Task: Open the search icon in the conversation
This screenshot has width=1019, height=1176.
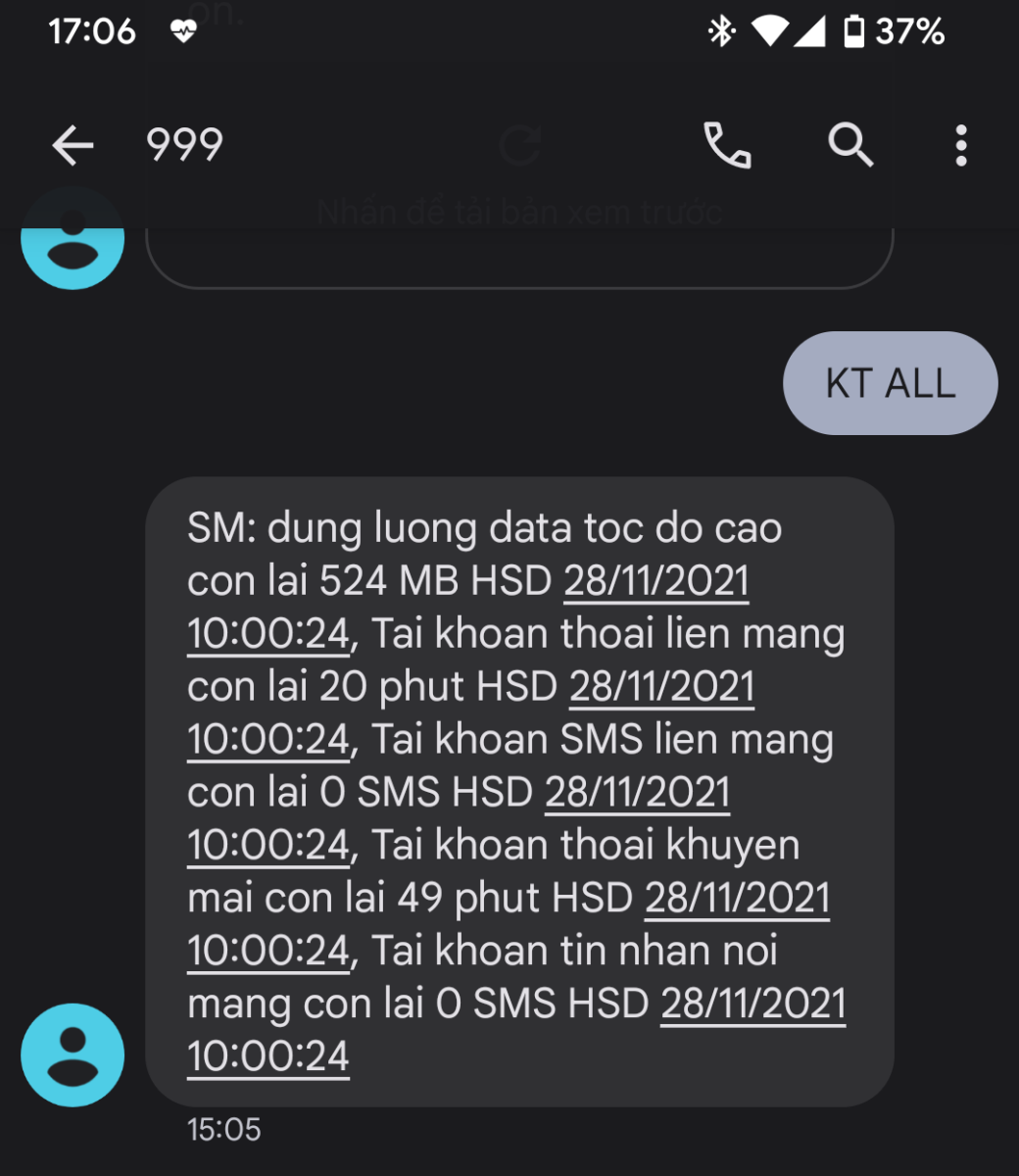Action: 850,145
